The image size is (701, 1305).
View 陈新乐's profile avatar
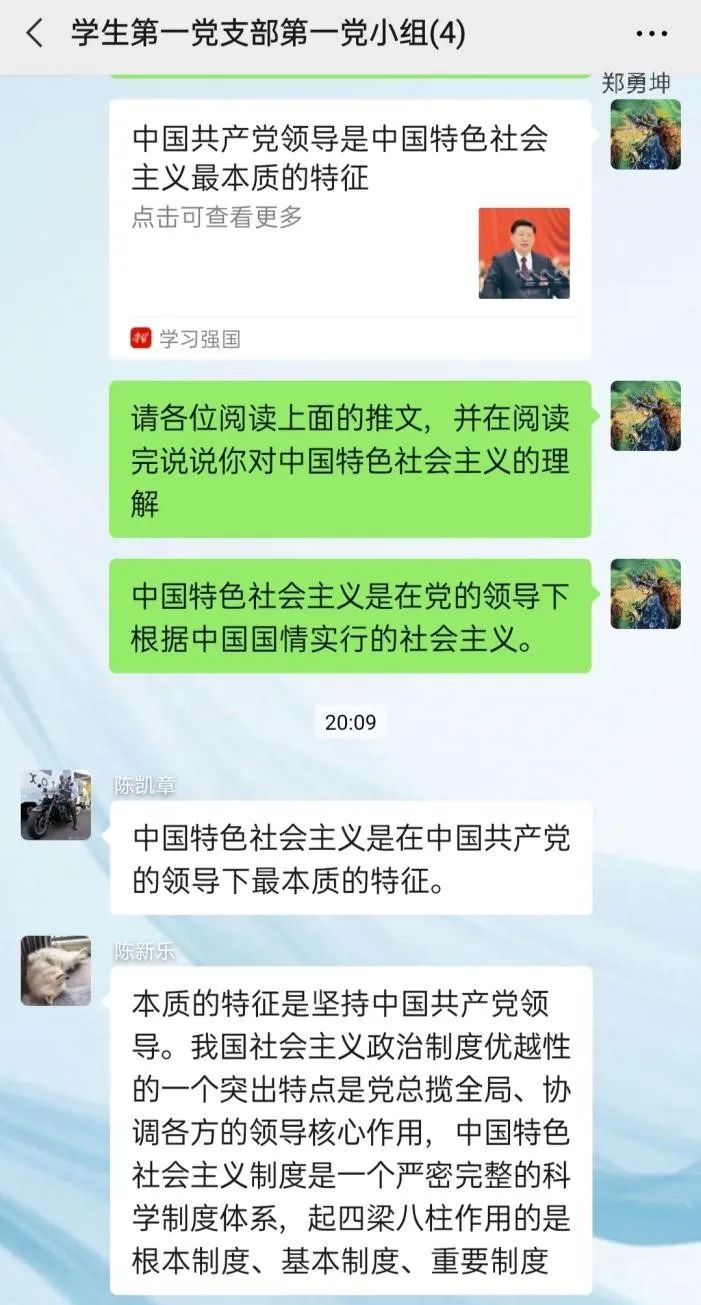click(x=56, y=971)
